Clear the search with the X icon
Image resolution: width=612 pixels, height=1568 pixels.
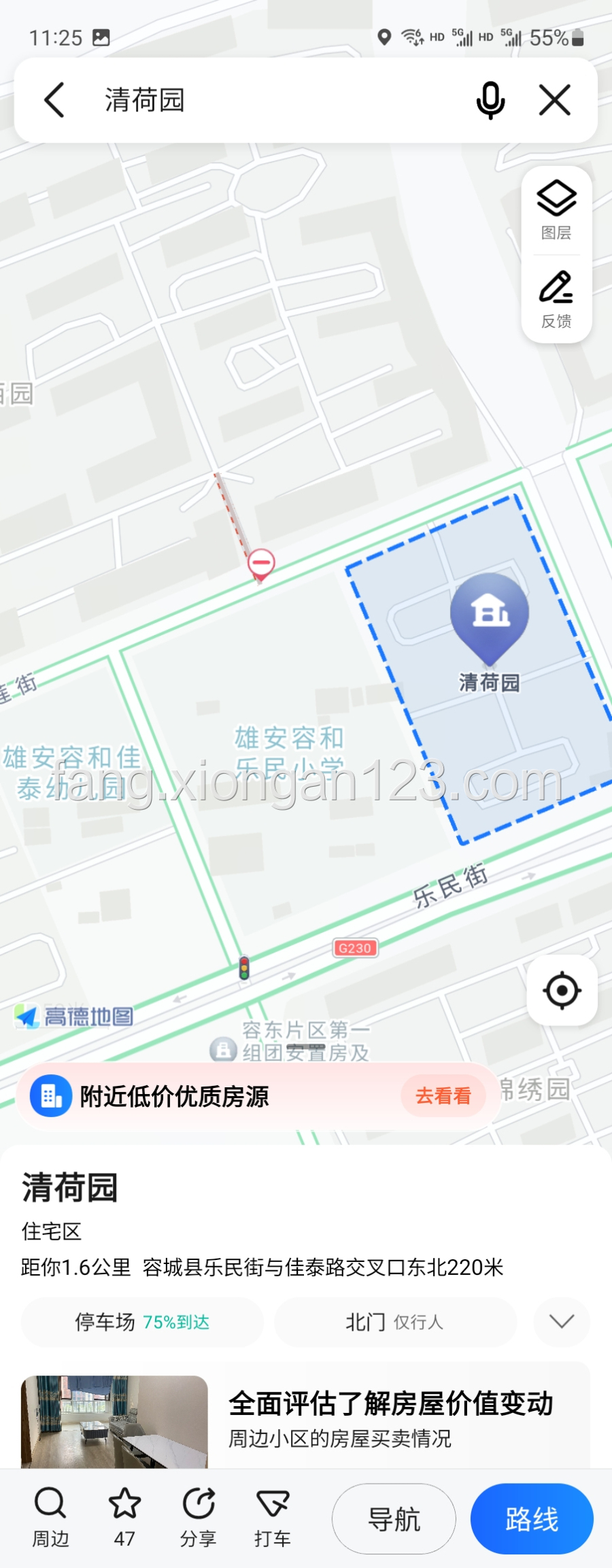pos(555,100)
